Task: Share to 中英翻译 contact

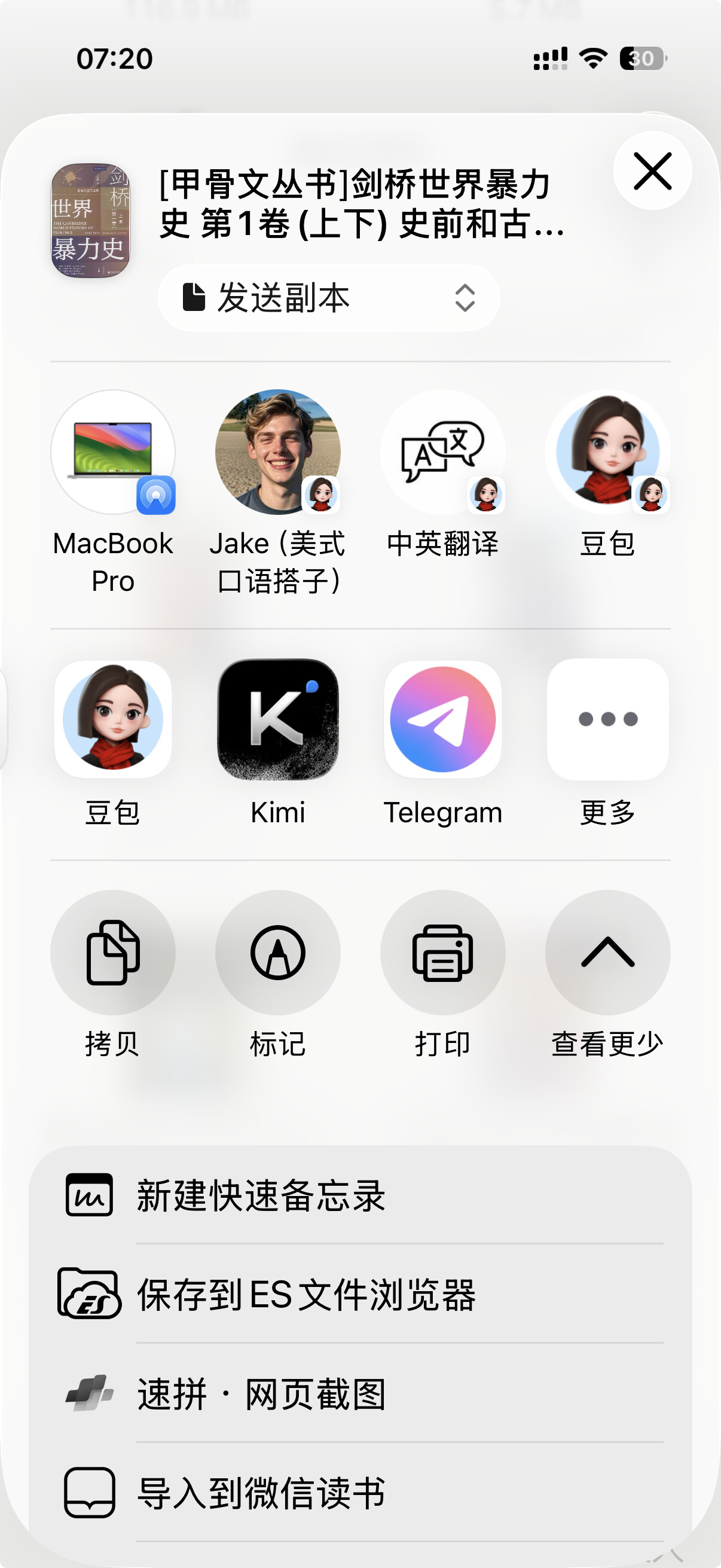Action: coord(443,474)
